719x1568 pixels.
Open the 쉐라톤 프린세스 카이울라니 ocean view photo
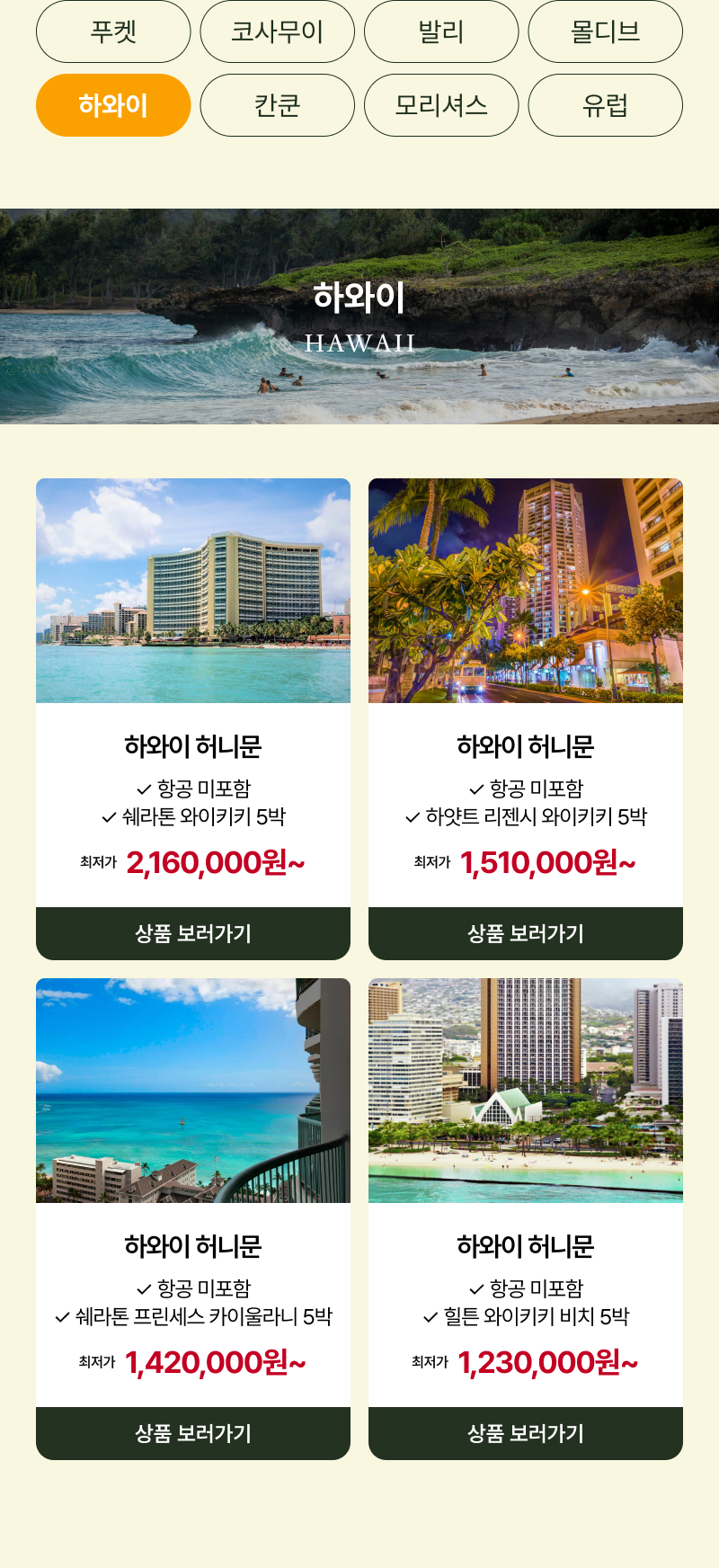click(x=193, y=1091)
